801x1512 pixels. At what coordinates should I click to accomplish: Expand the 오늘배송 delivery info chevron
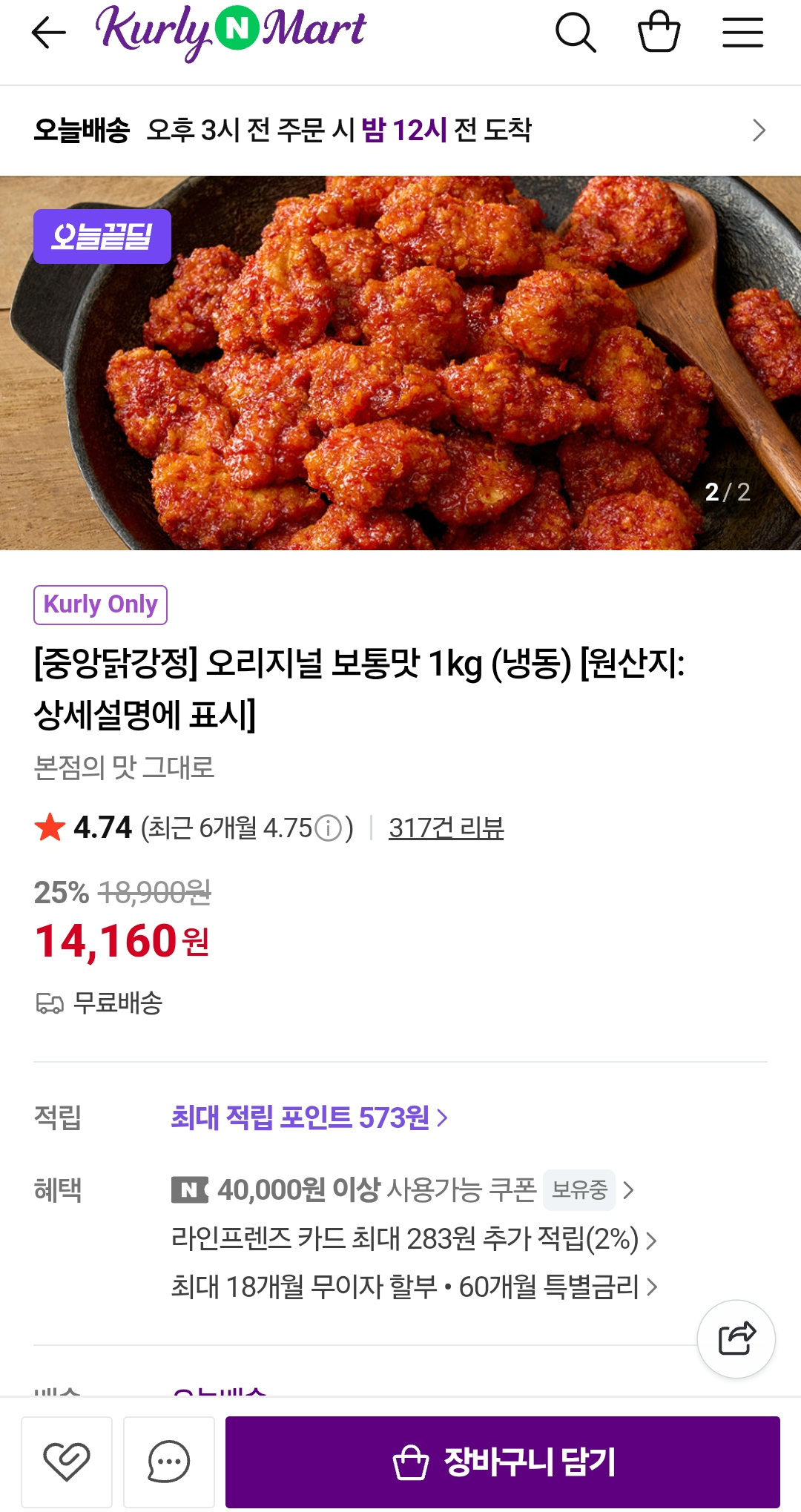pyautogui.click(x=758, y=131)
